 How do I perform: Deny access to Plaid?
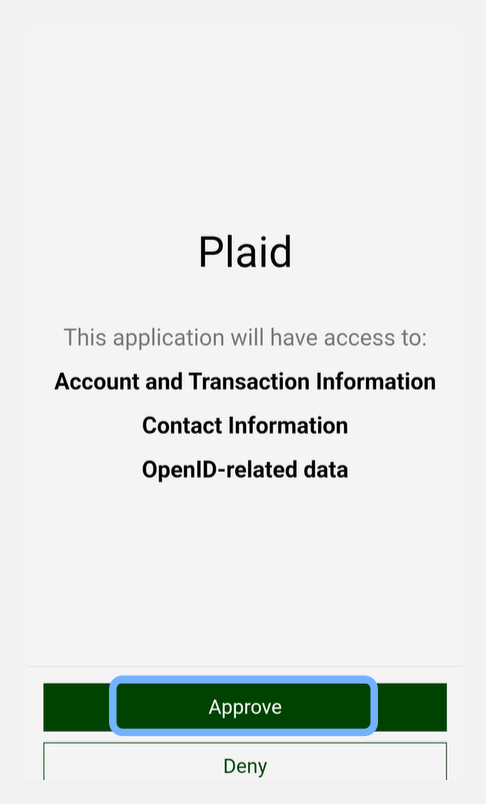pyautogui.click(x=245, y=762)
